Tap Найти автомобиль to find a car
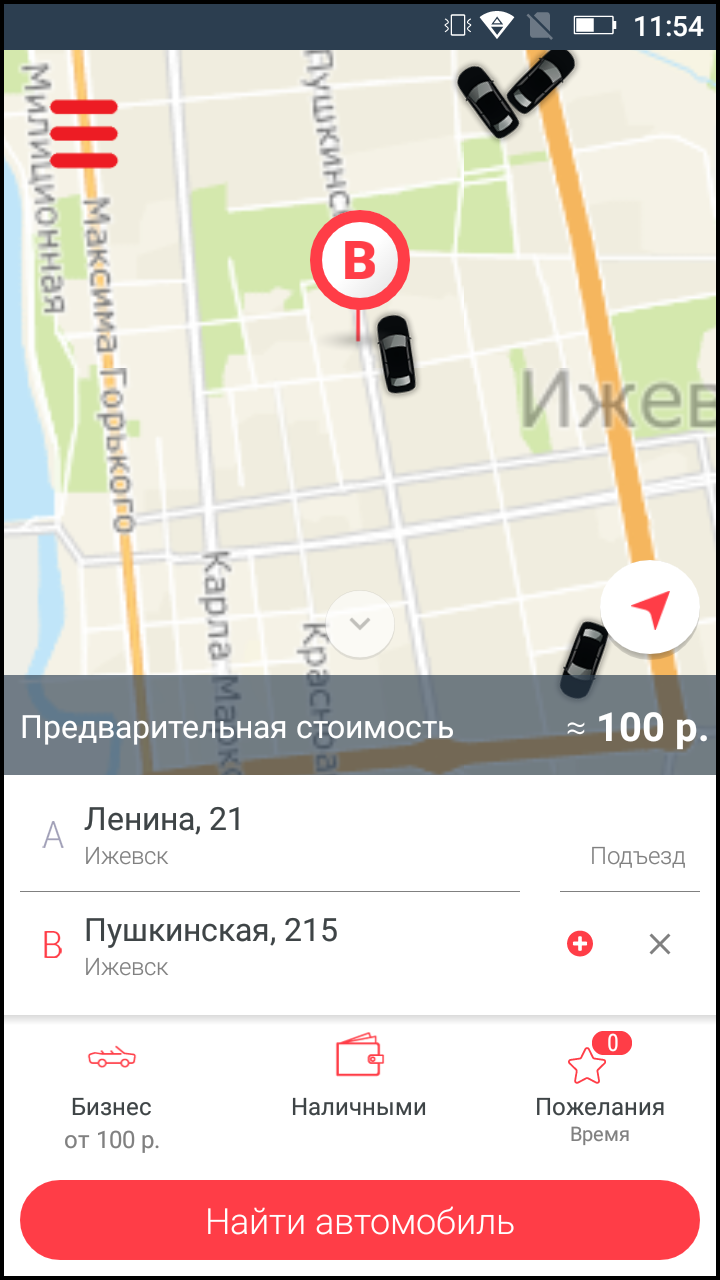Image resolution: width=720 pixels, height=1280 pixels. coord(360,1221)
